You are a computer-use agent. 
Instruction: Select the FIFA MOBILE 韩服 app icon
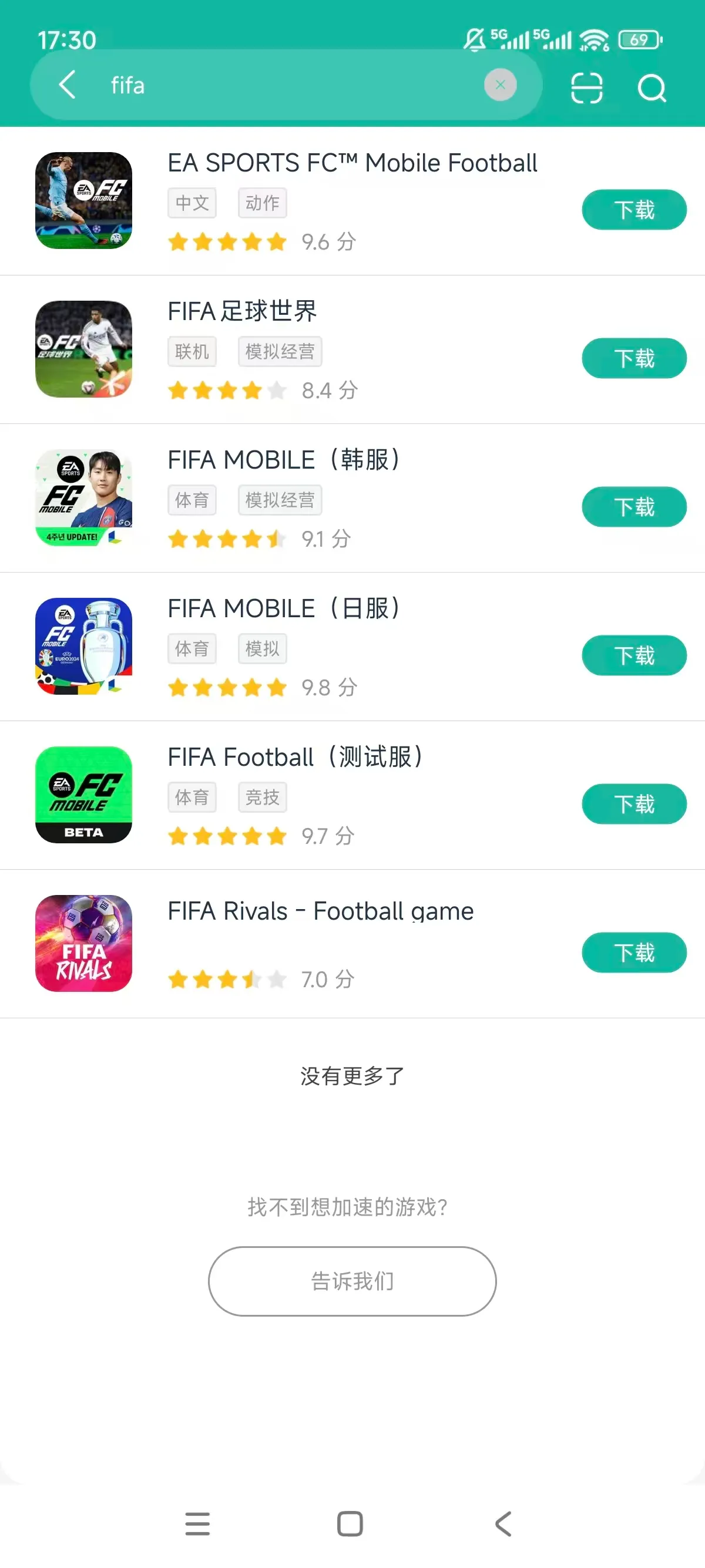tap(84, 498)
